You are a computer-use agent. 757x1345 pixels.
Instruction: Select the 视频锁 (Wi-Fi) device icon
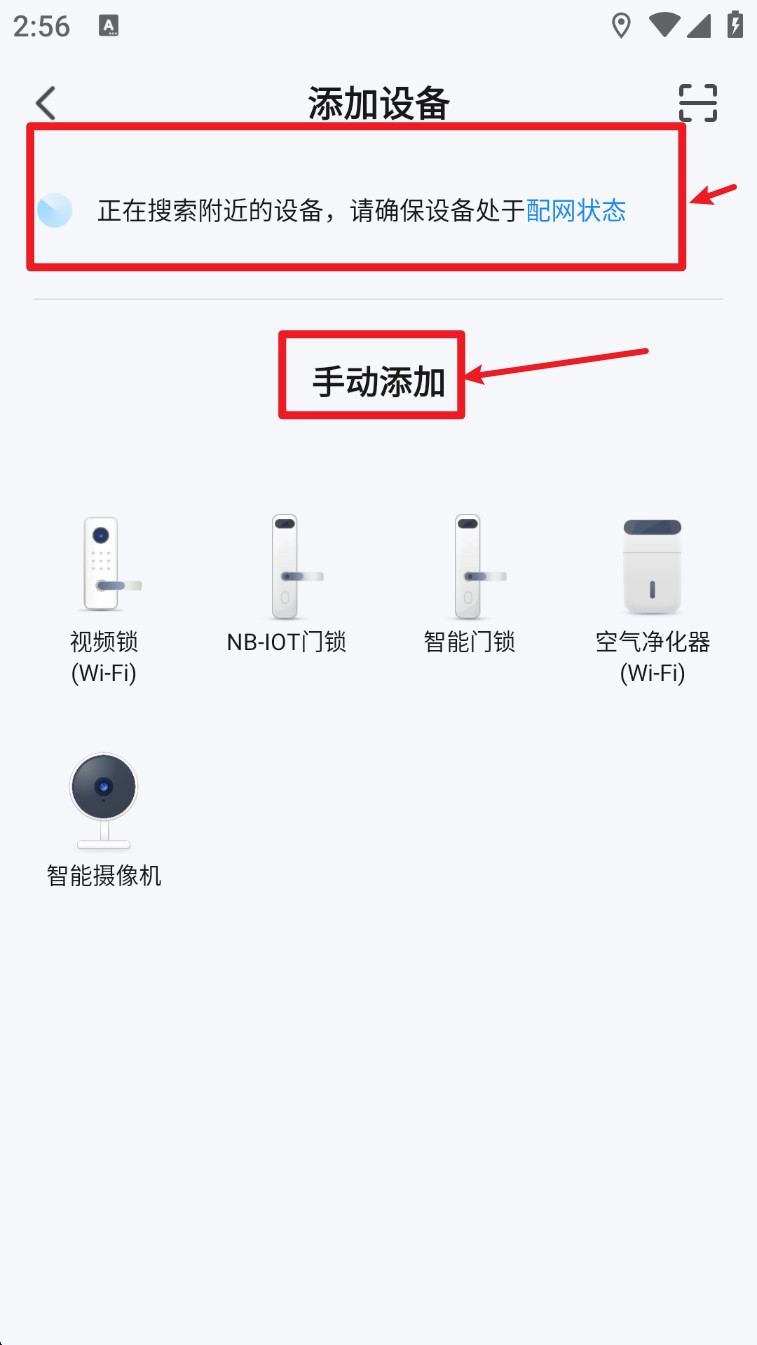click(x=104, y=563)
